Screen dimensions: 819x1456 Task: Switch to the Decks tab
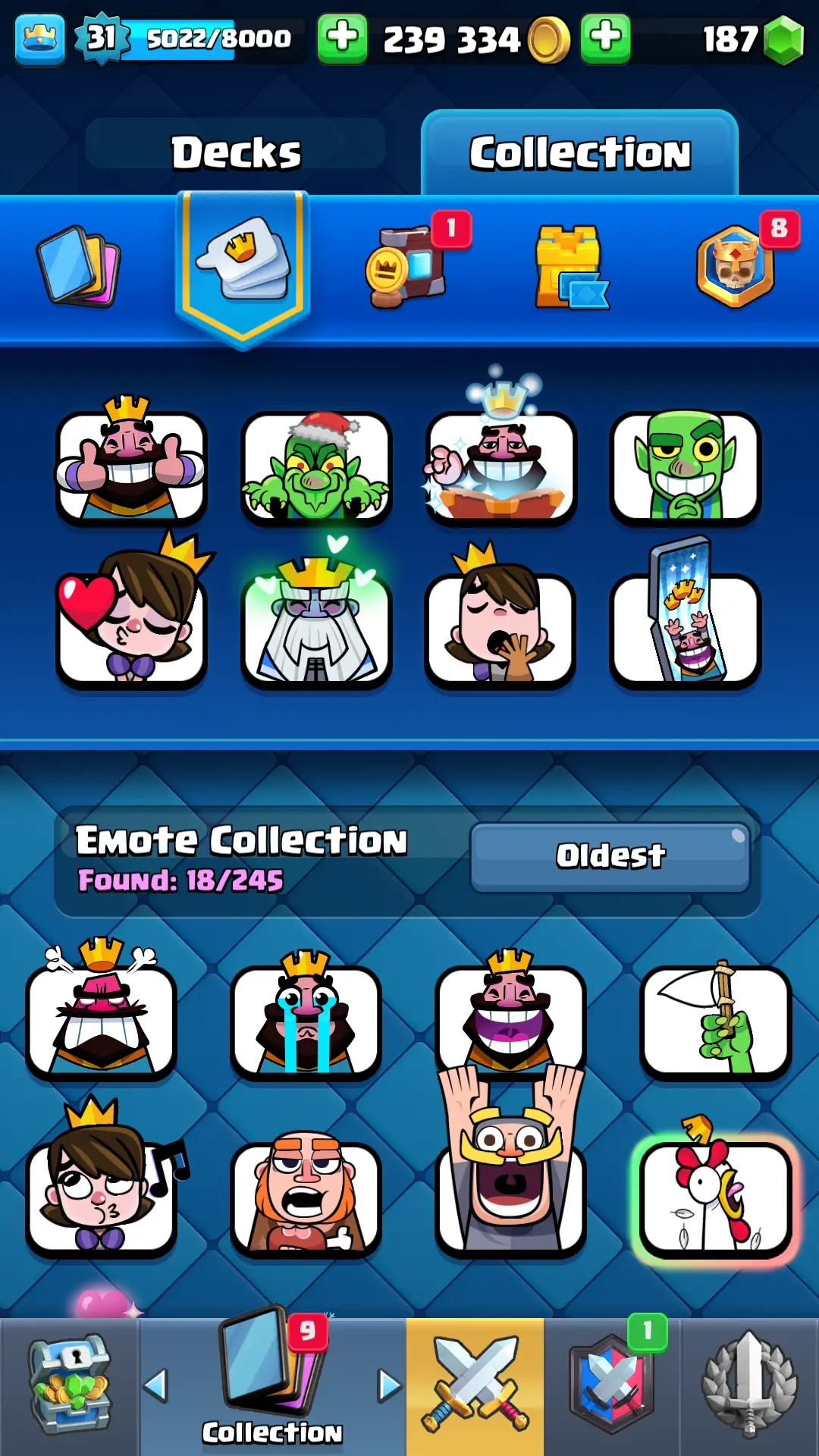point(236,152)
